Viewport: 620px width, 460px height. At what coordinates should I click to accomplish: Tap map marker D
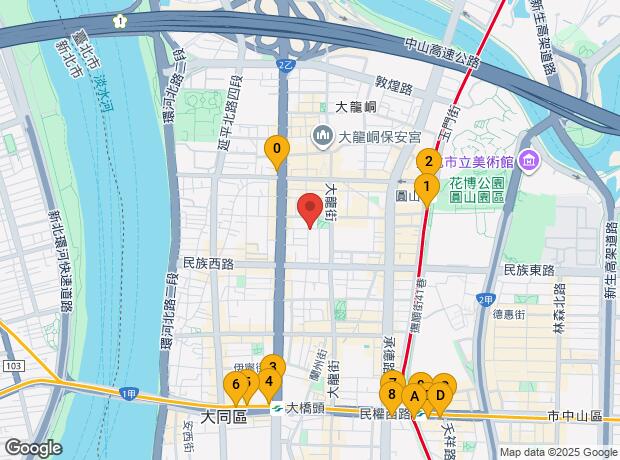pyautogui.click(x=438, y=396)
